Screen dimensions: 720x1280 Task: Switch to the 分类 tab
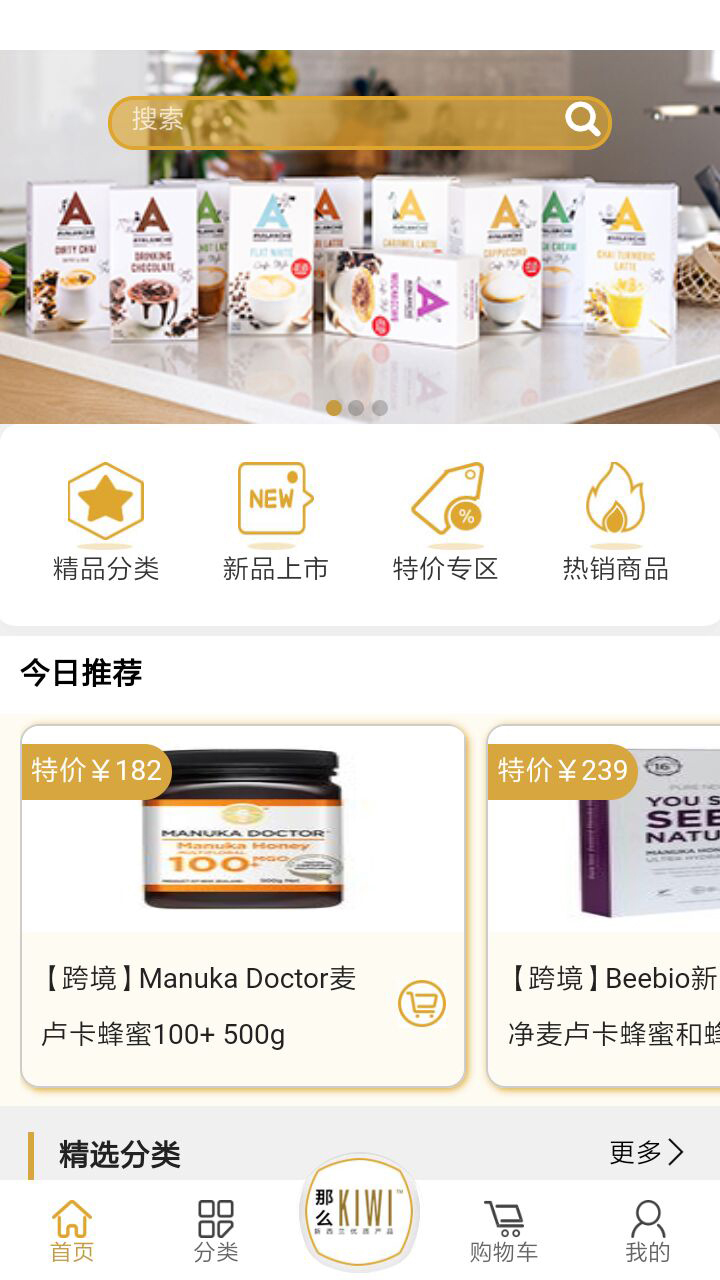(216, 1231)
